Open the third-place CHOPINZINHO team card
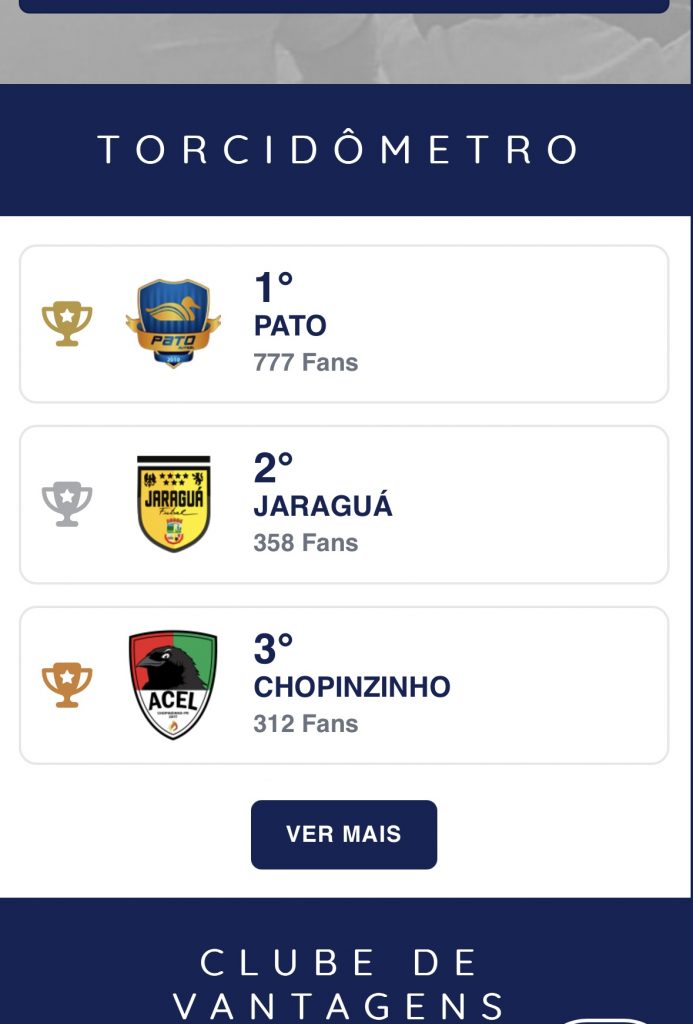Viewport: 693px width, 1024px height. 344,685
